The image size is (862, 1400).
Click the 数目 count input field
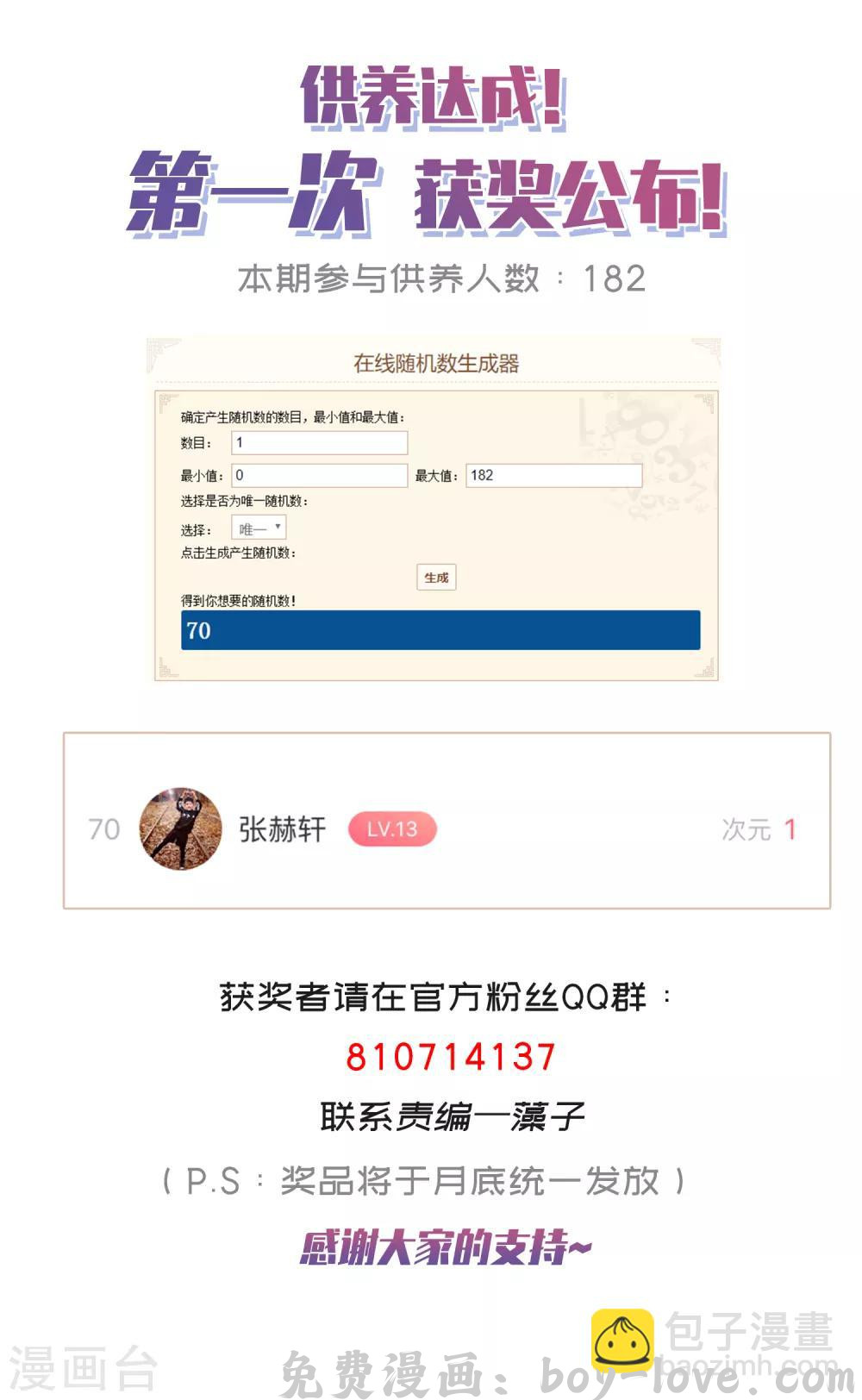(x=319, y=442)
